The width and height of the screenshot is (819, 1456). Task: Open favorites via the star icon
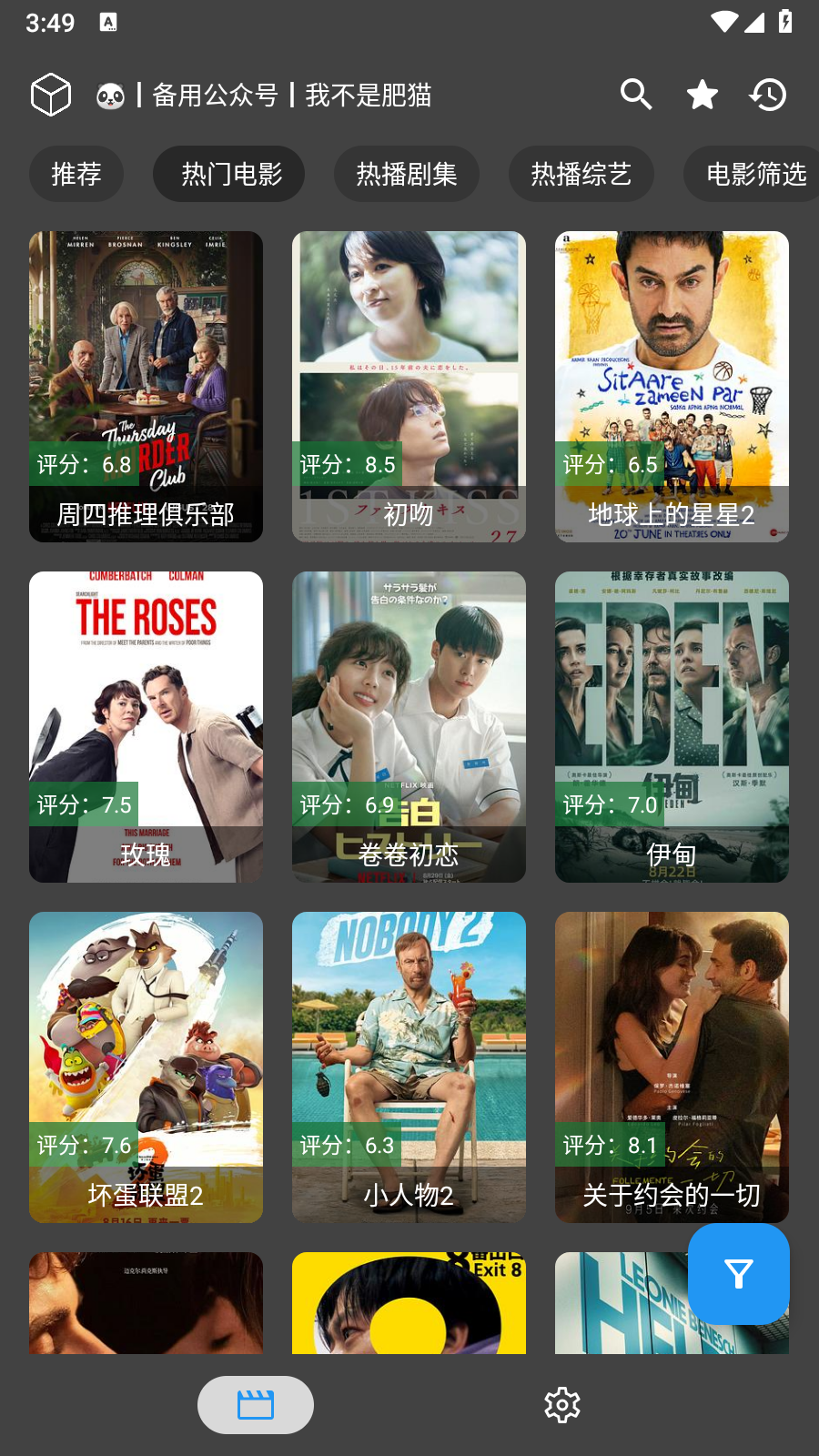click(x=702, y=95)
